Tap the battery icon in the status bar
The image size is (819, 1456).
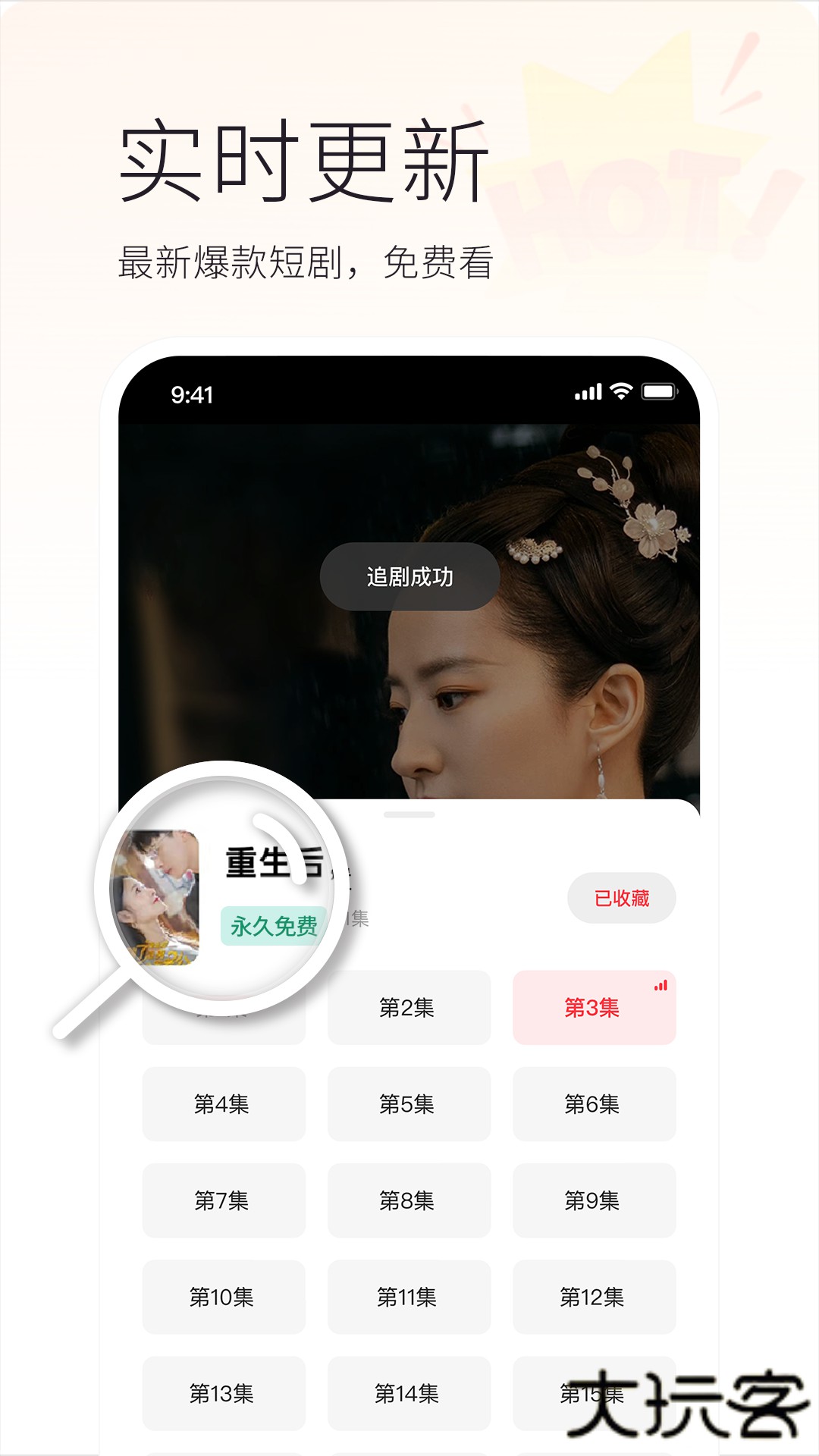pyautogui.click(x=659, y=392)
